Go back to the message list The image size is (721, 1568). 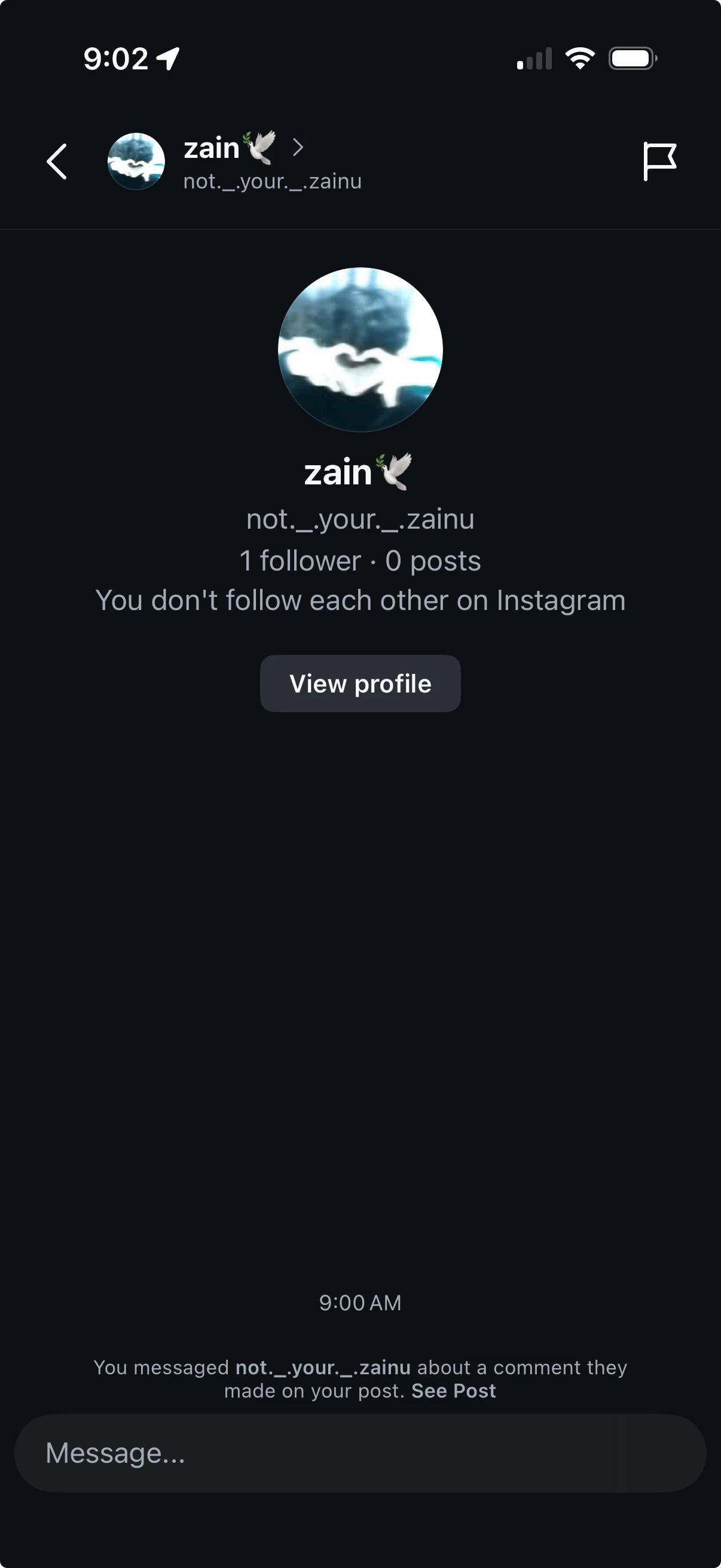[57, 162]
